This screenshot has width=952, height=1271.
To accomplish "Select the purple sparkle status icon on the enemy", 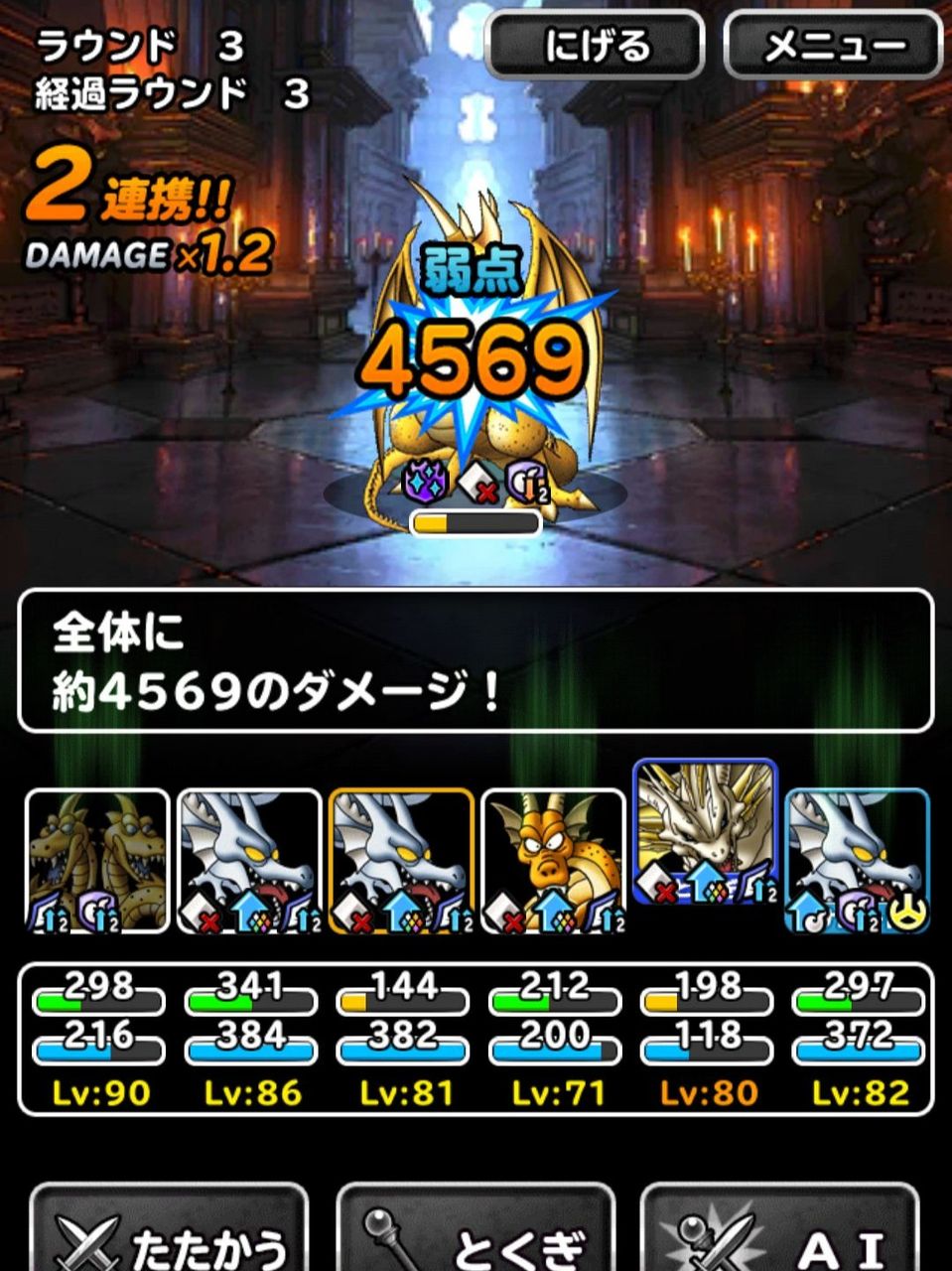I will (424, 481).
